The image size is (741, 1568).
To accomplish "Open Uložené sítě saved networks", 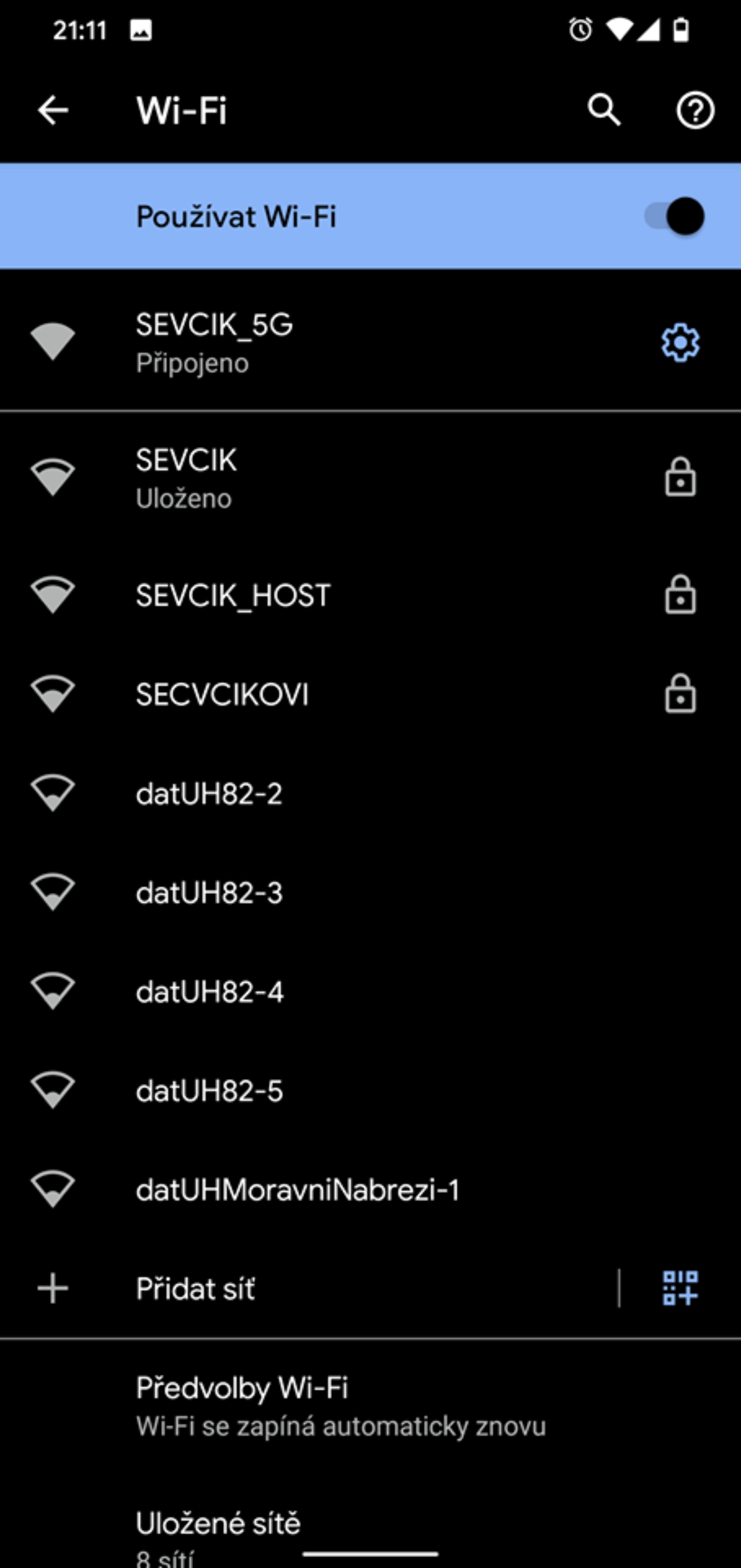I will coord(370,1534).
